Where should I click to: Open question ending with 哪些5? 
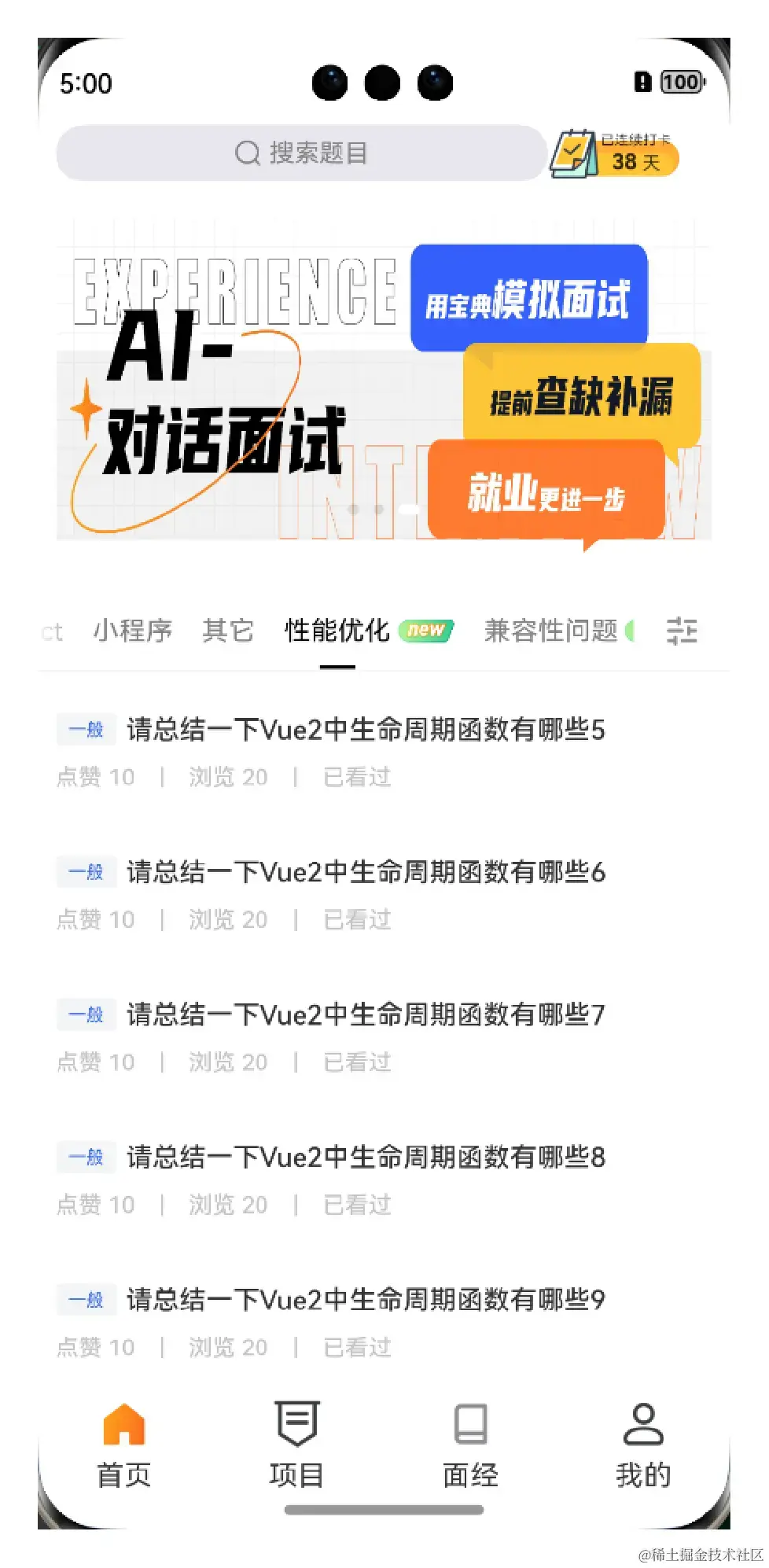[x=366, y=730]
